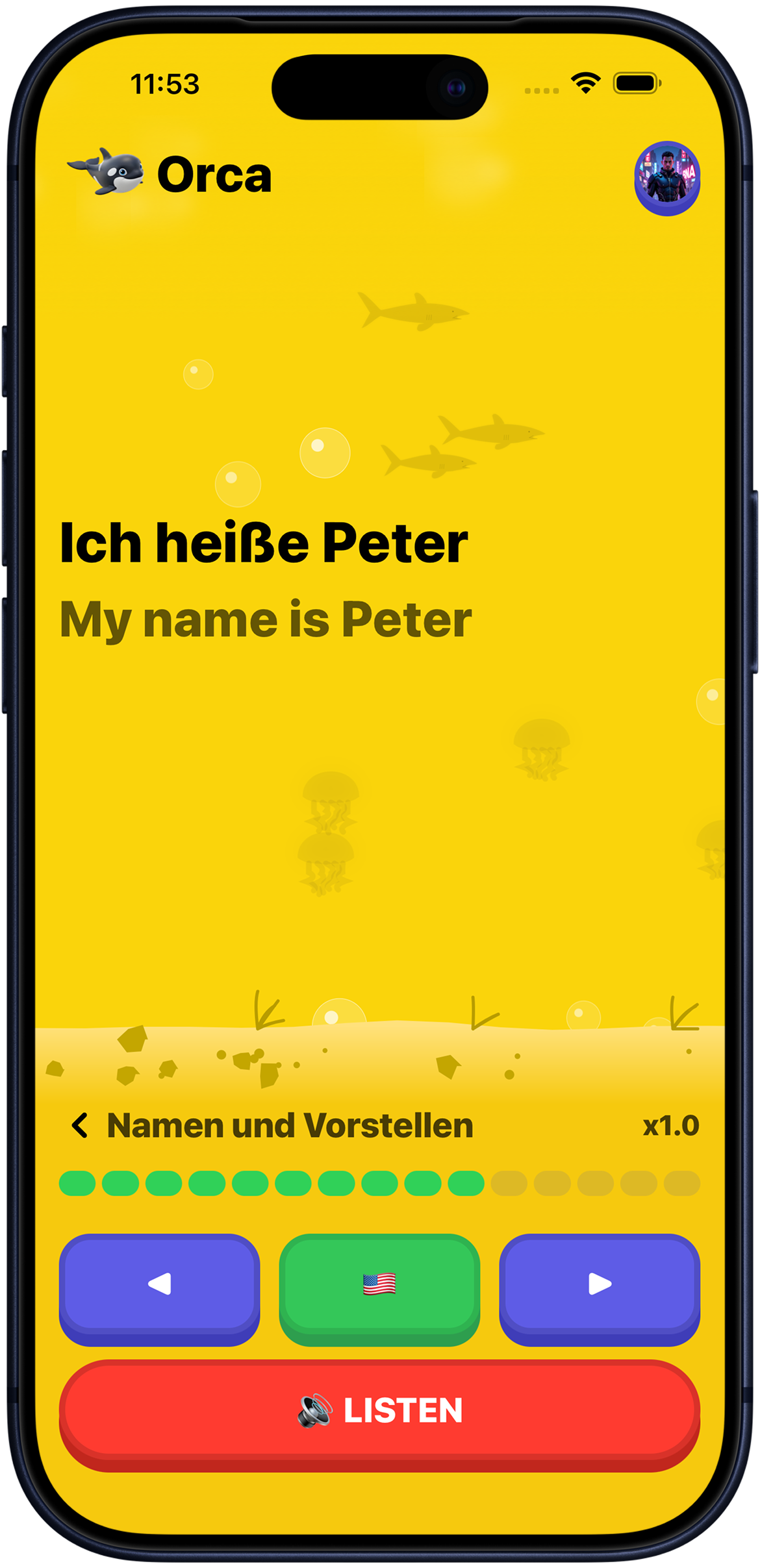760x1568 pixels.
Task: Go back from Namen und Vorstellen
Action: 80,1125
